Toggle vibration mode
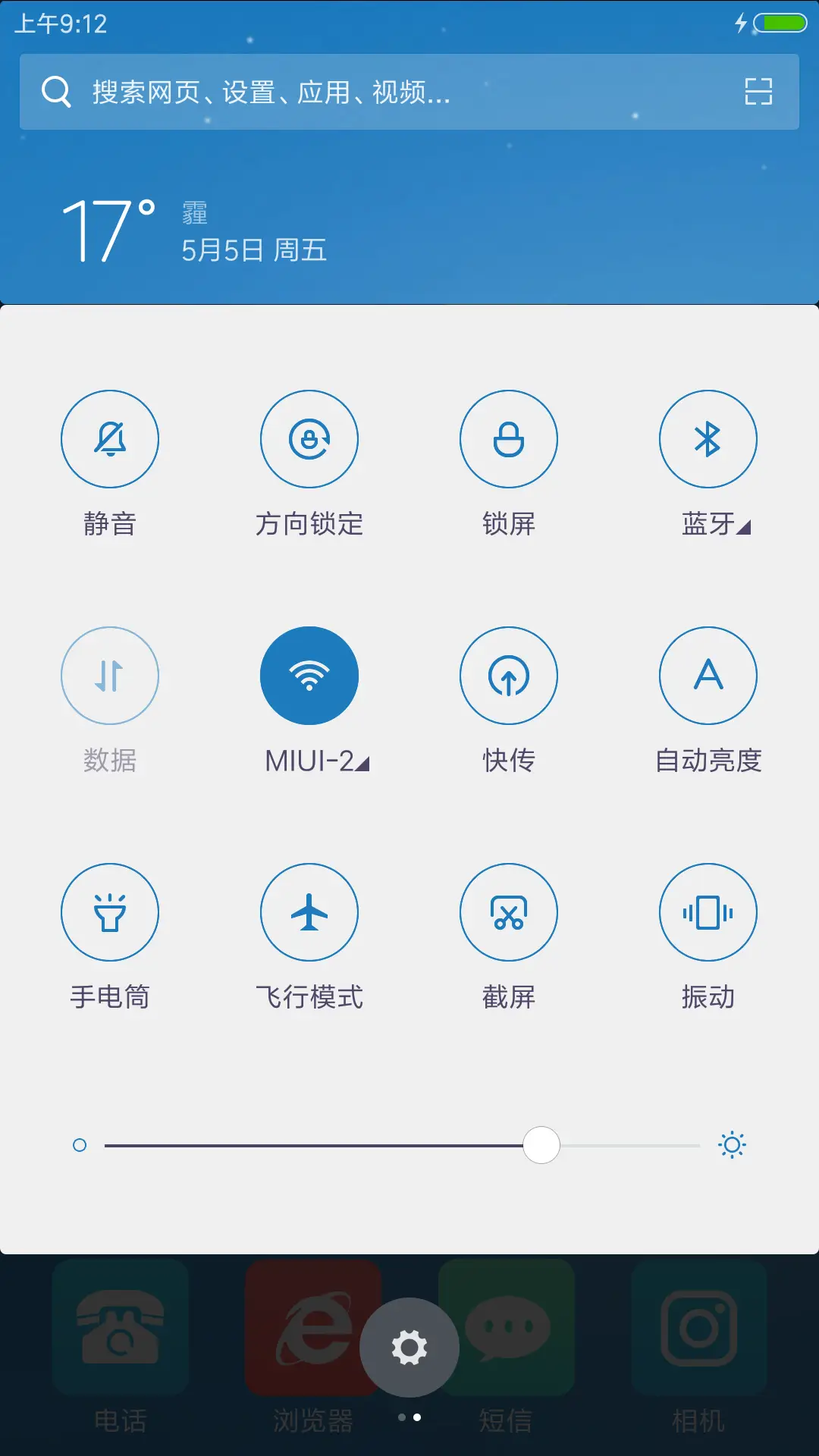 point(708,912)
